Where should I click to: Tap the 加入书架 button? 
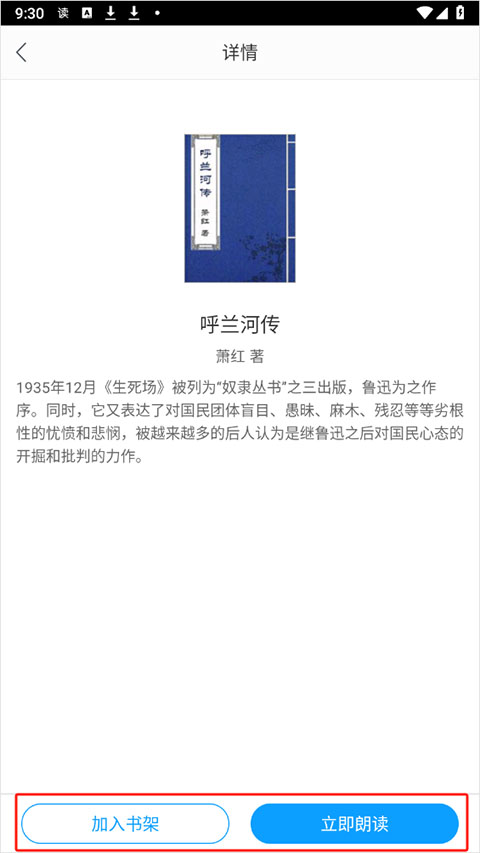click(x=125, y=824)
